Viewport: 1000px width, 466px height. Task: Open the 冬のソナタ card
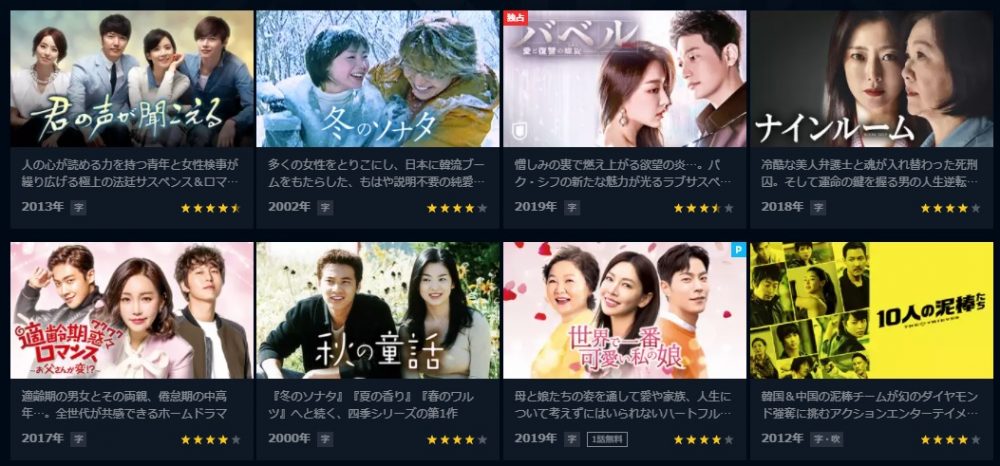[378, 80]
